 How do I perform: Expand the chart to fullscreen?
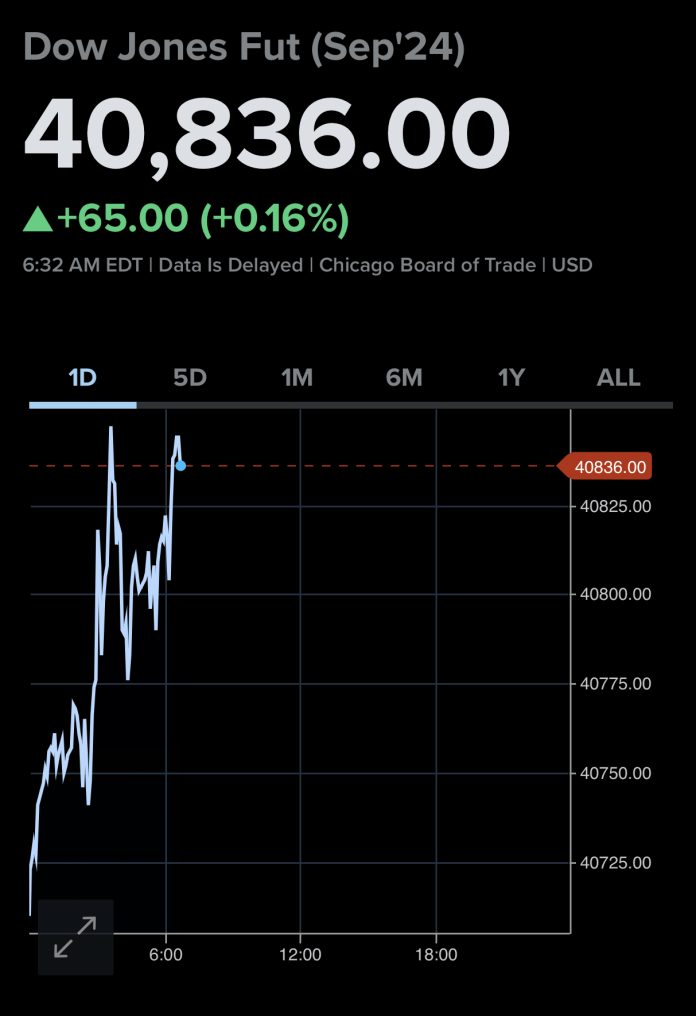coord(75,937)
